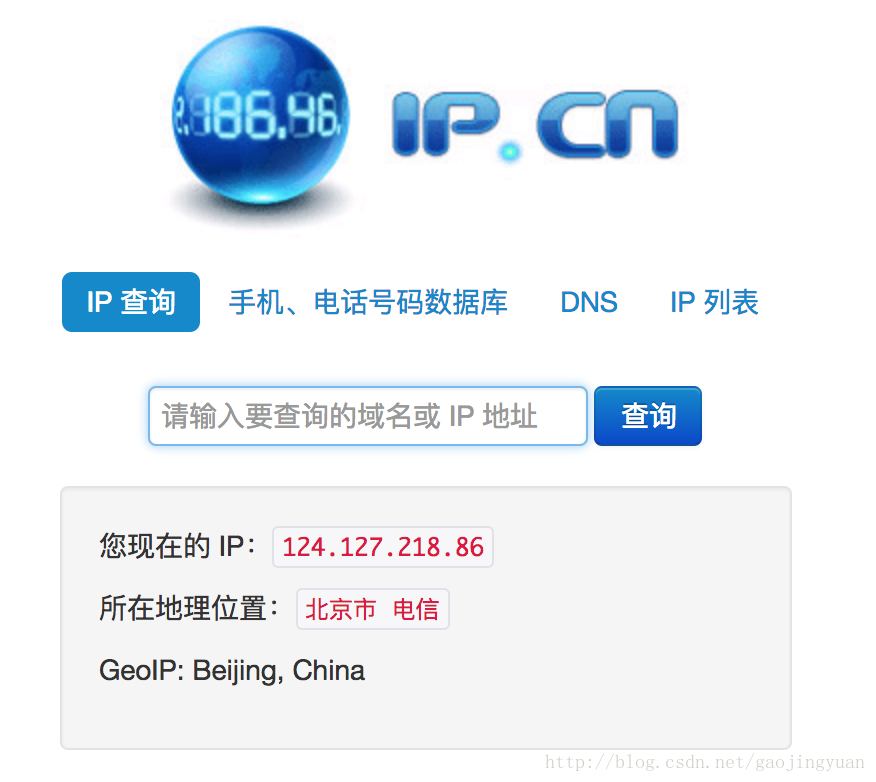Focus the domain or IP address input
Viewport: 876px width, 782px height.
click(367, 416)
